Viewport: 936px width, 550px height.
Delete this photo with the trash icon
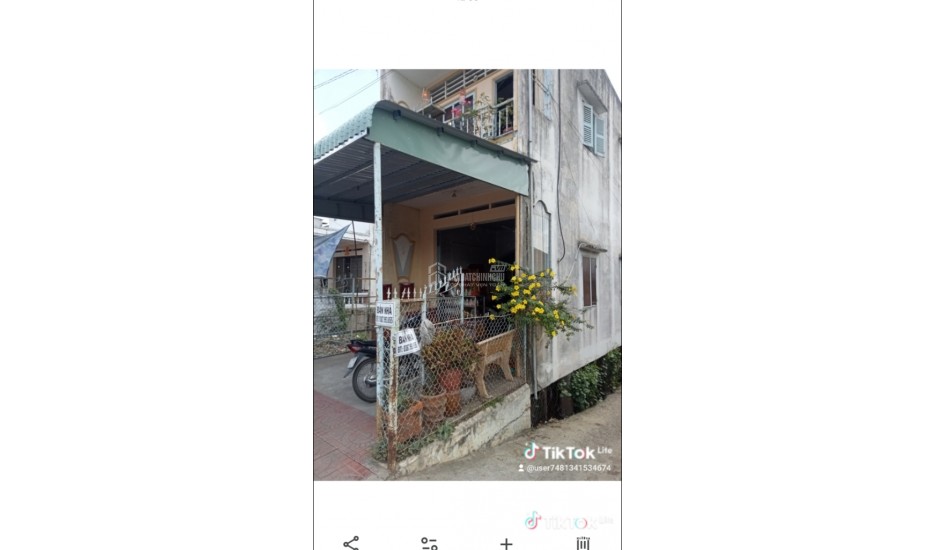click(x=583, y=543)
